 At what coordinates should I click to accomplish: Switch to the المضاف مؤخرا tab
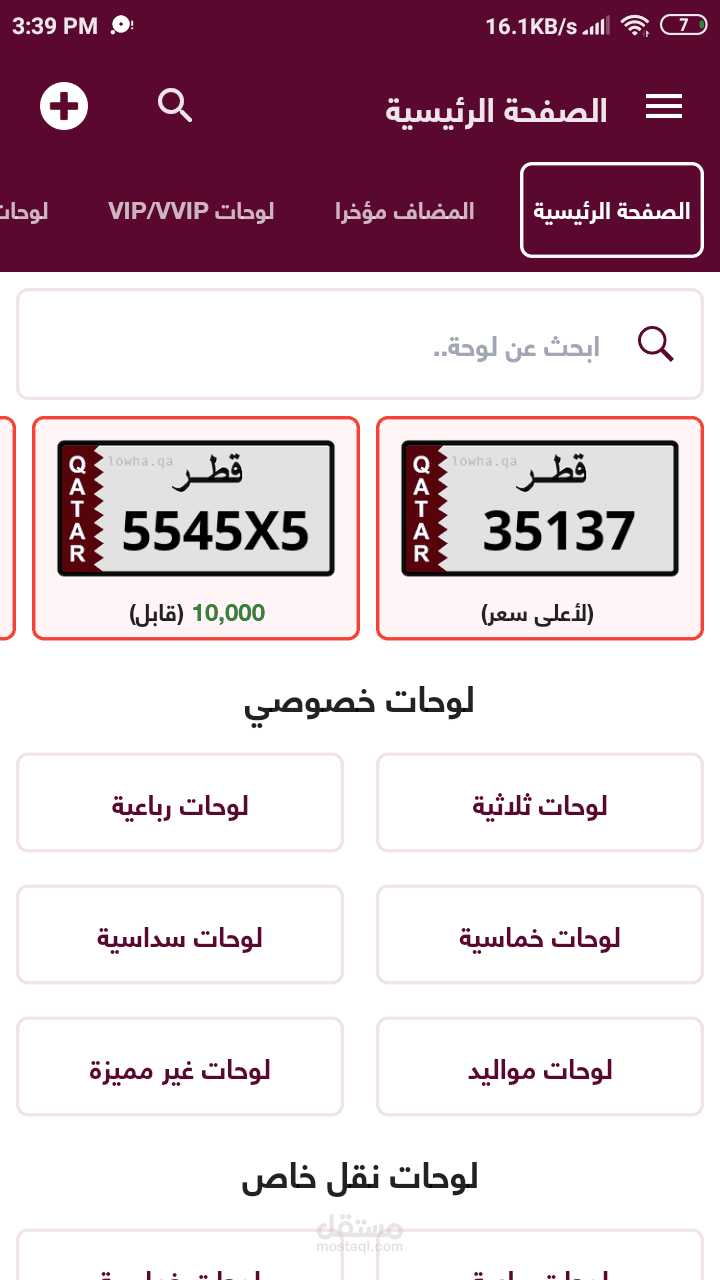click(404, 211)
